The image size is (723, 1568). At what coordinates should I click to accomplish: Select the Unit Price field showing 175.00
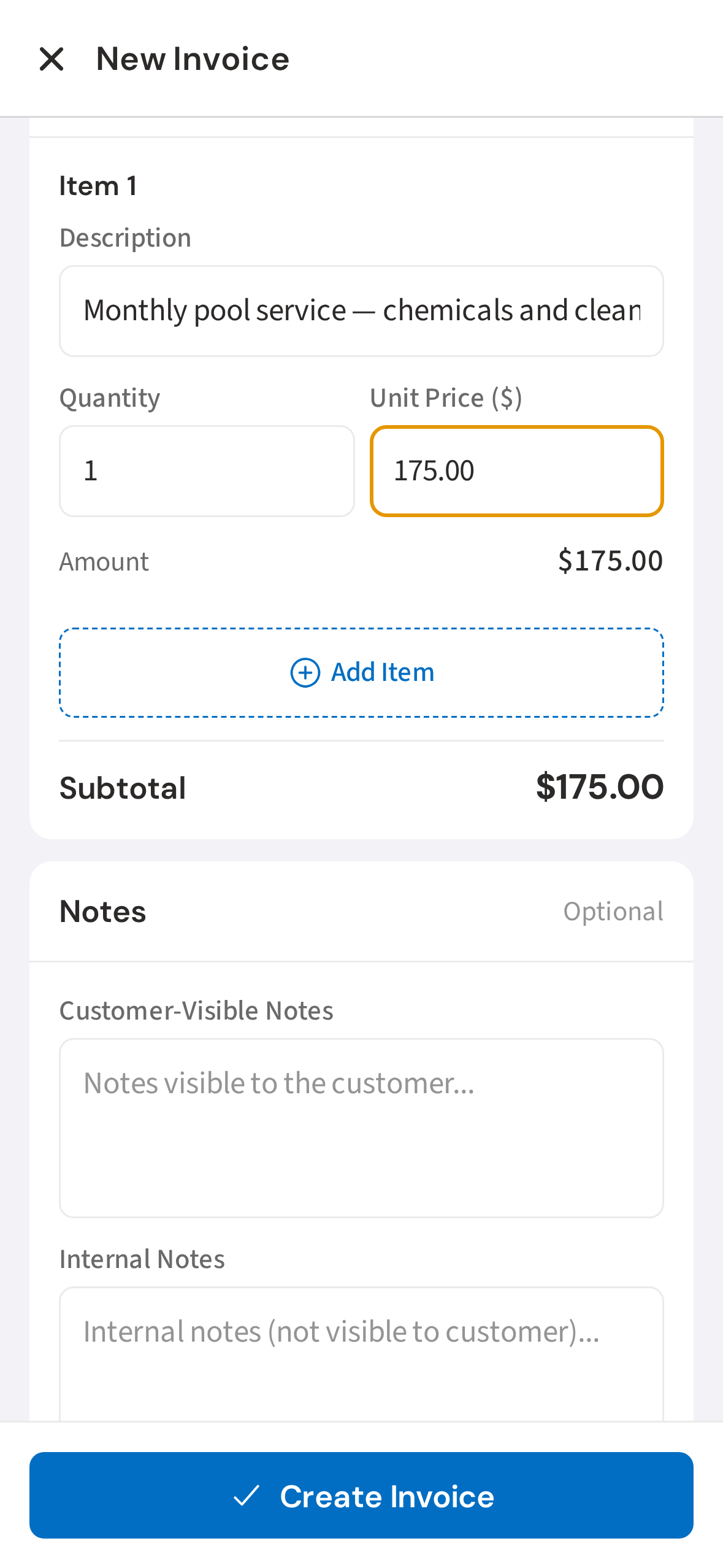click(517, 470)
